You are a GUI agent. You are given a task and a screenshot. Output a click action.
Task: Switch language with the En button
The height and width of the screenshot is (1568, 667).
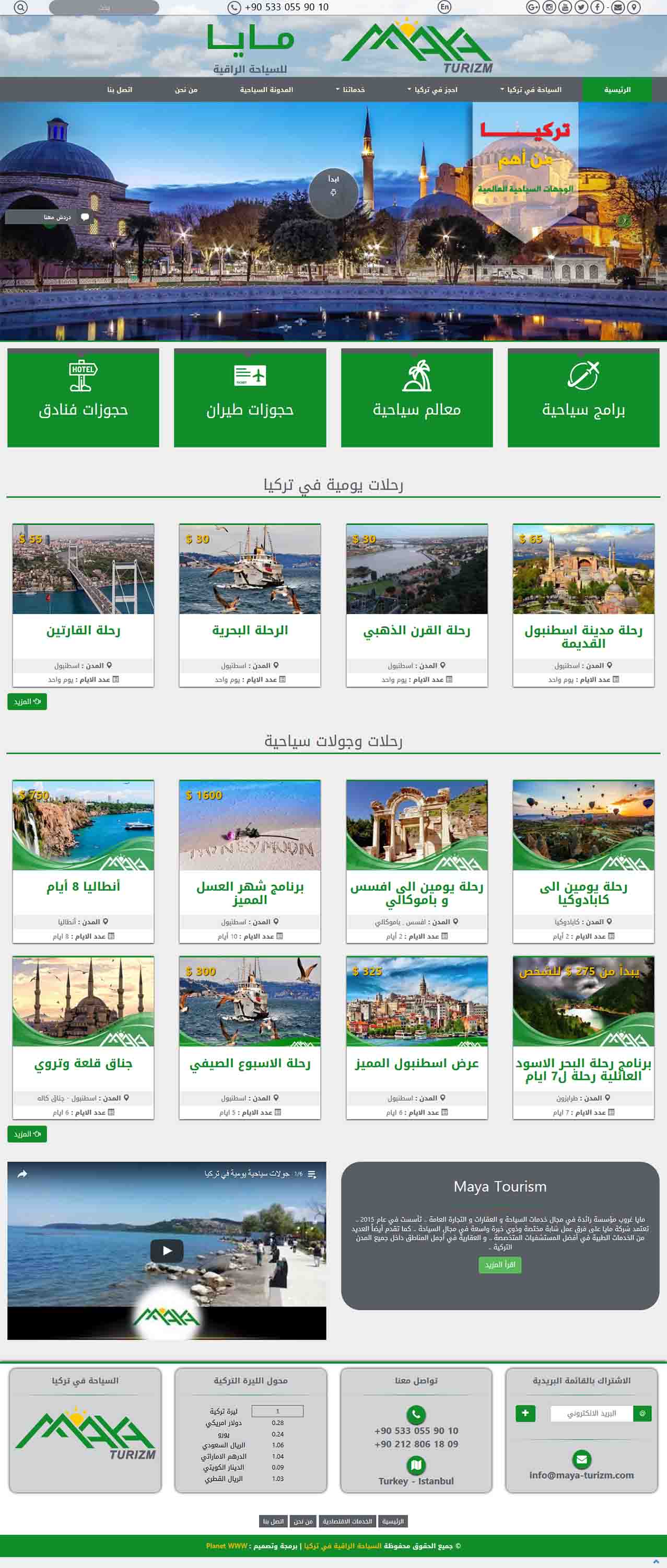tap(444, 7)
